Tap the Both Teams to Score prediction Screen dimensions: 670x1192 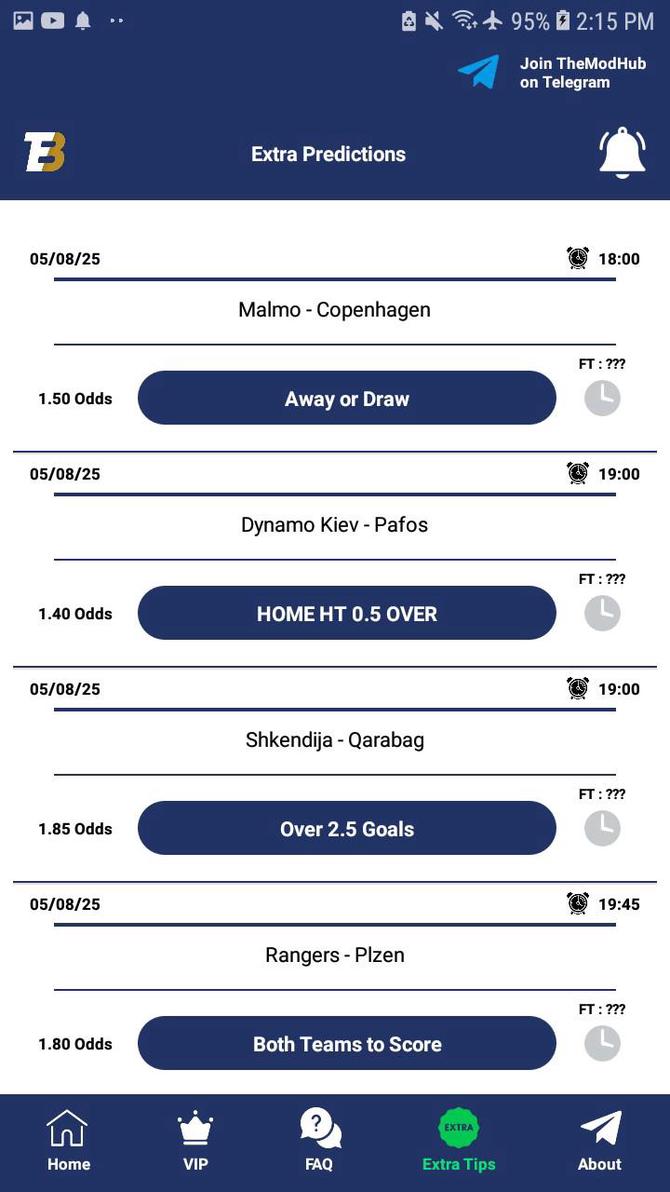346,1043
